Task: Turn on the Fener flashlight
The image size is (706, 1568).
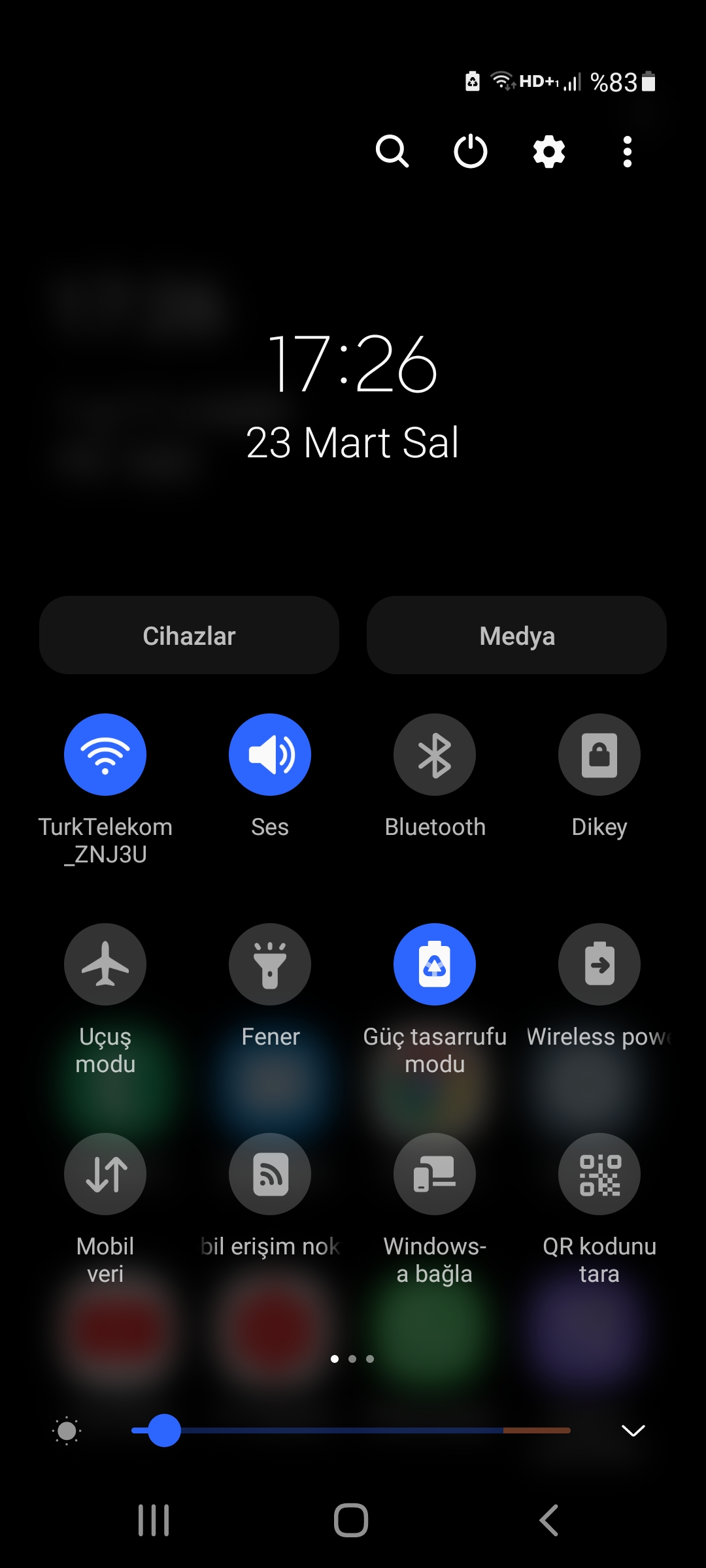Action: (270, 964)
